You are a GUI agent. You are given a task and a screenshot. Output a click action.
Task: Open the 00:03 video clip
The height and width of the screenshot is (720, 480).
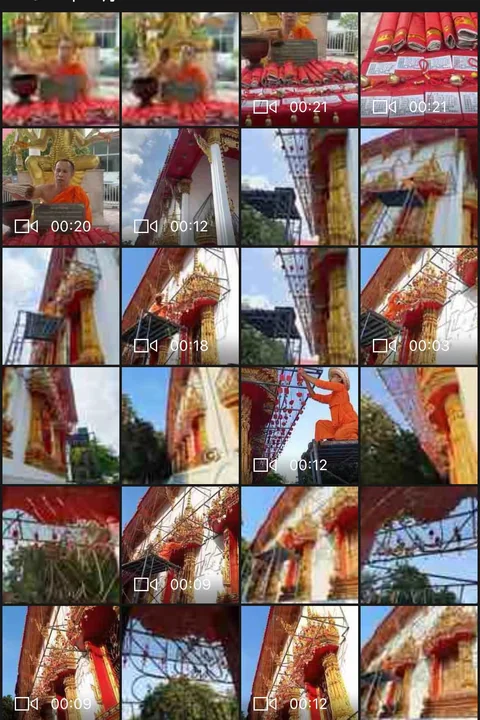point(419,306)
